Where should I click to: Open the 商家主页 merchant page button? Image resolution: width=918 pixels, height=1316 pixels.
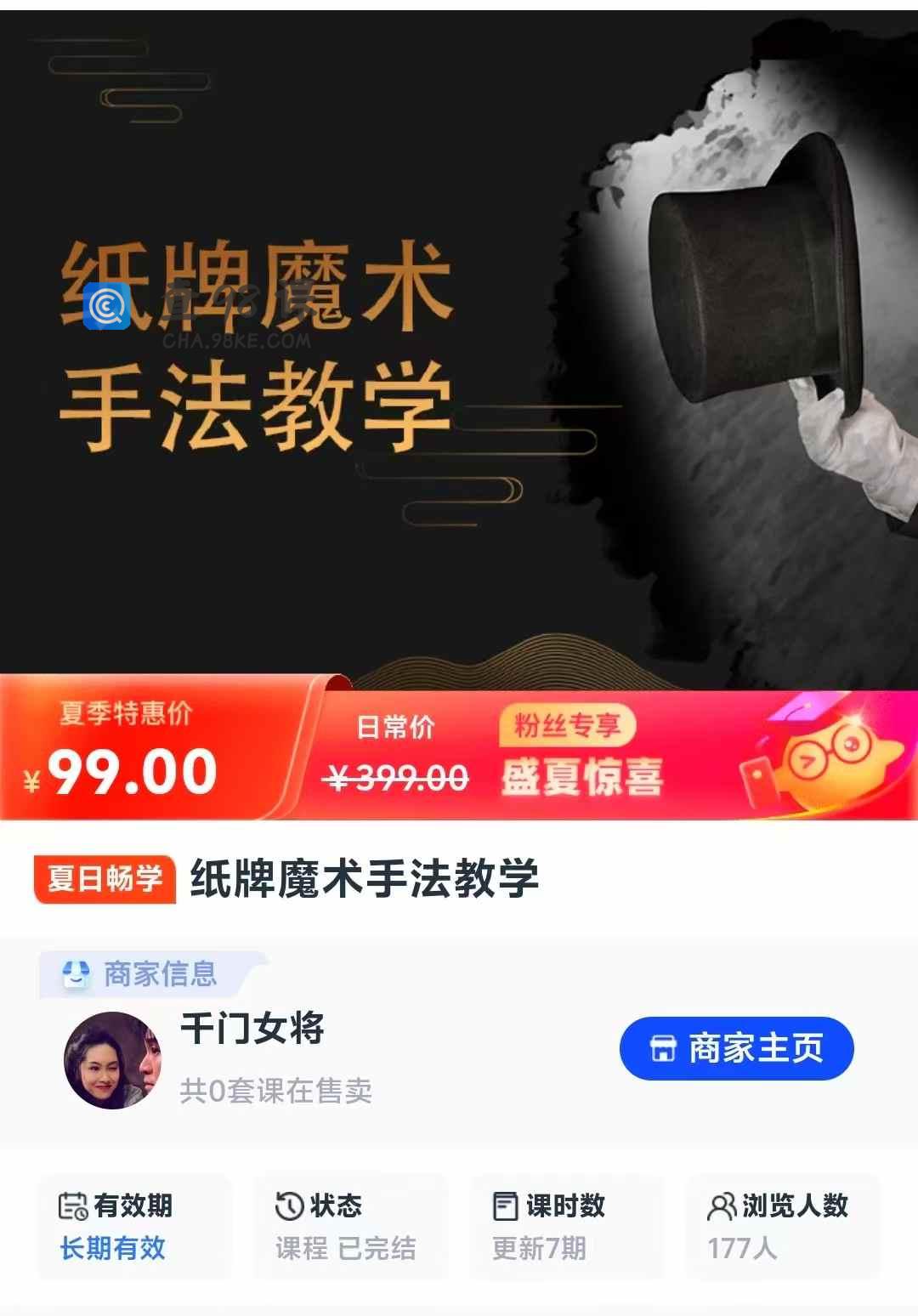(736, 1048)
